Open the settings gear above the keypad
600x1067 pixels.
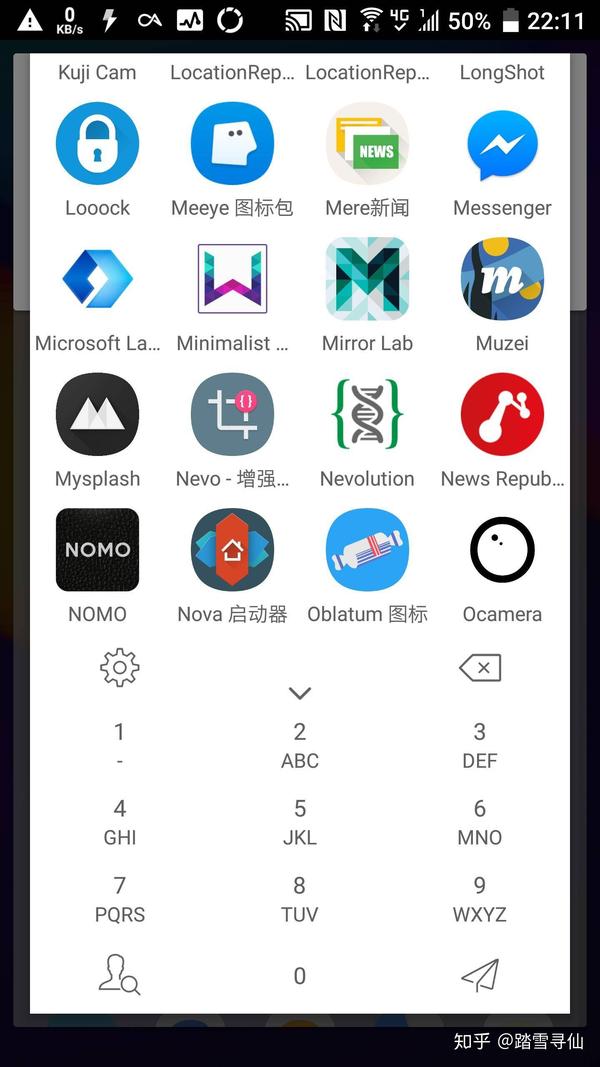coord(120,668)
